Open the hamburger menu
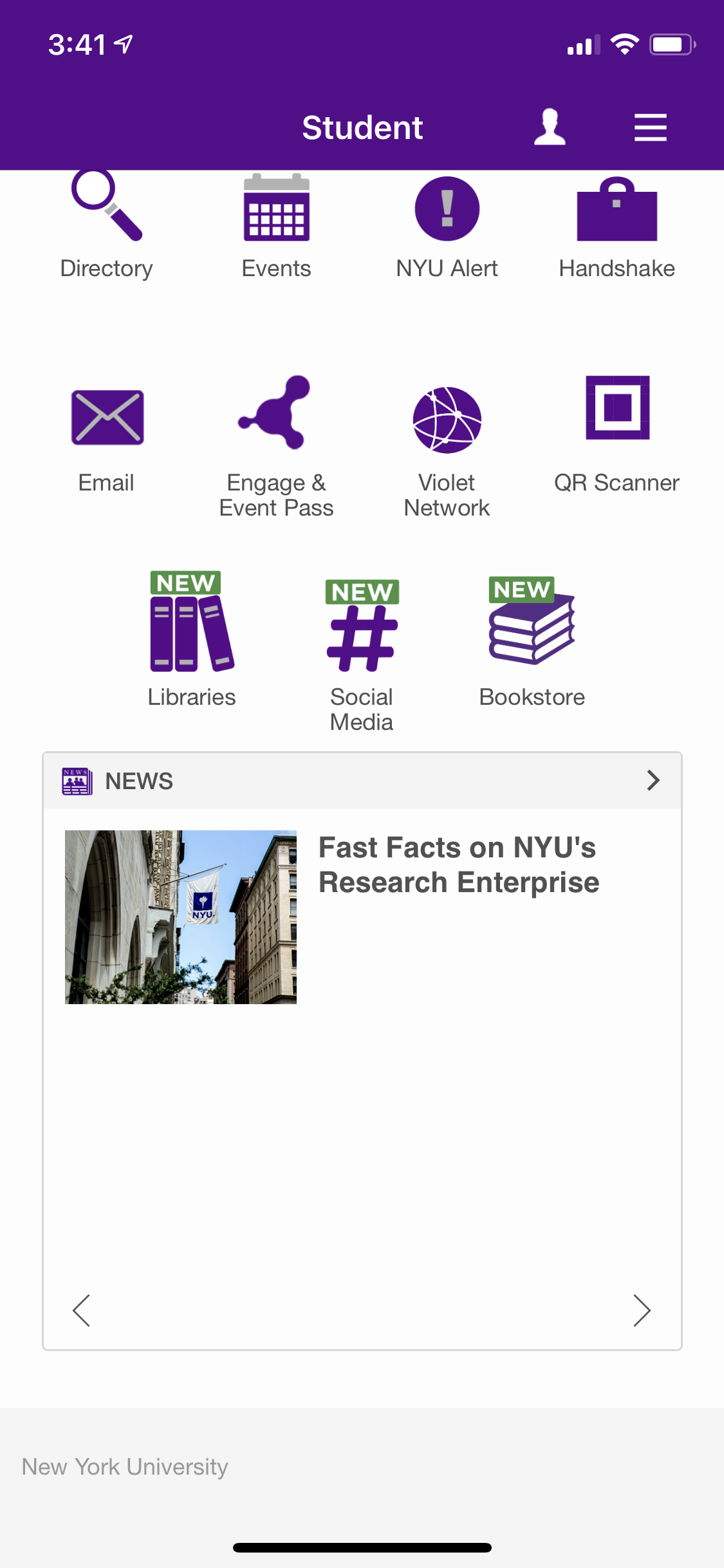724x1568 pixels. coord(650,127)
